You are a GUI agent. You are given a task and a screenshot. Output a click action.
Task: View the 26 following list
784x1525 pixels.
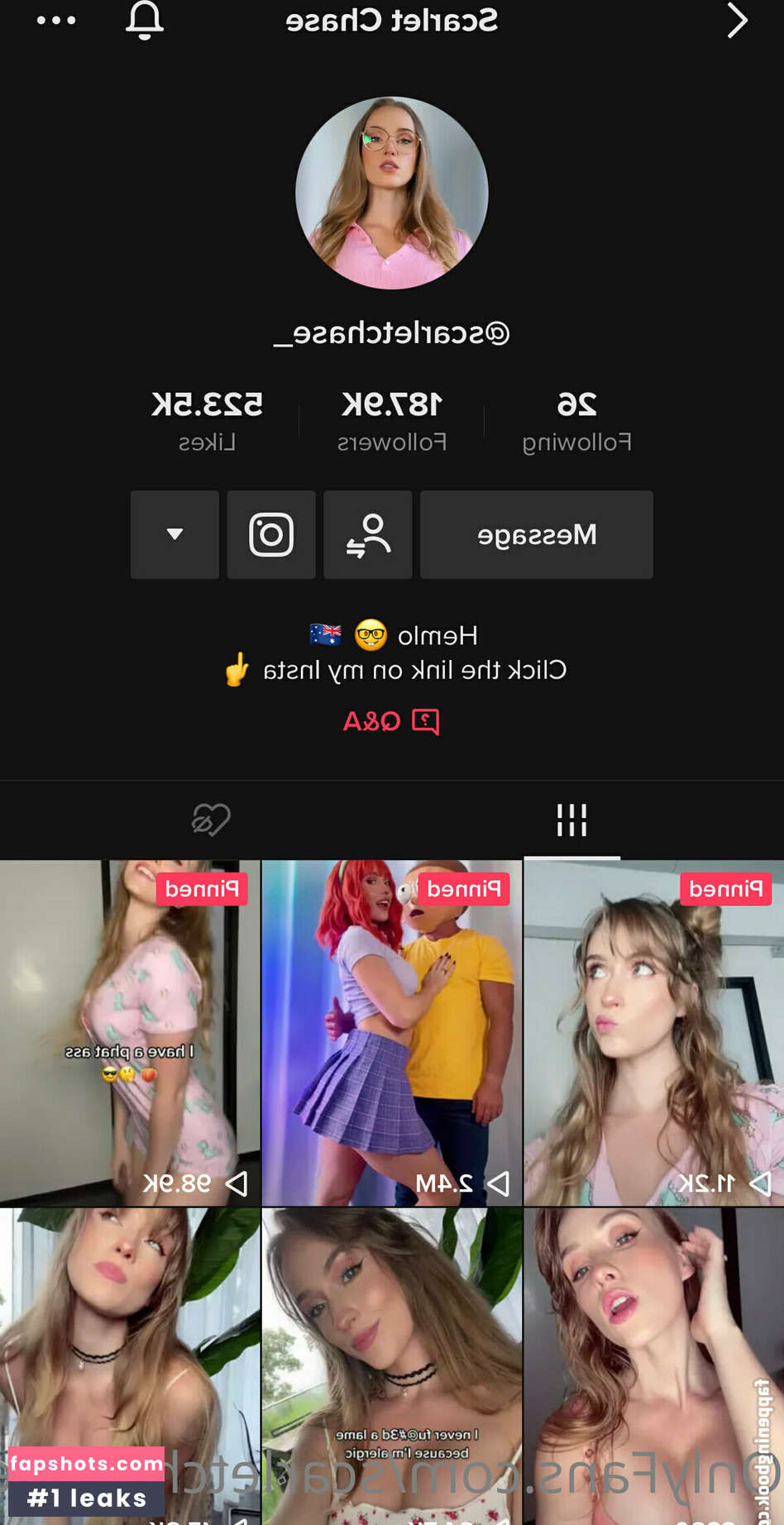click(x=576, y=420)
